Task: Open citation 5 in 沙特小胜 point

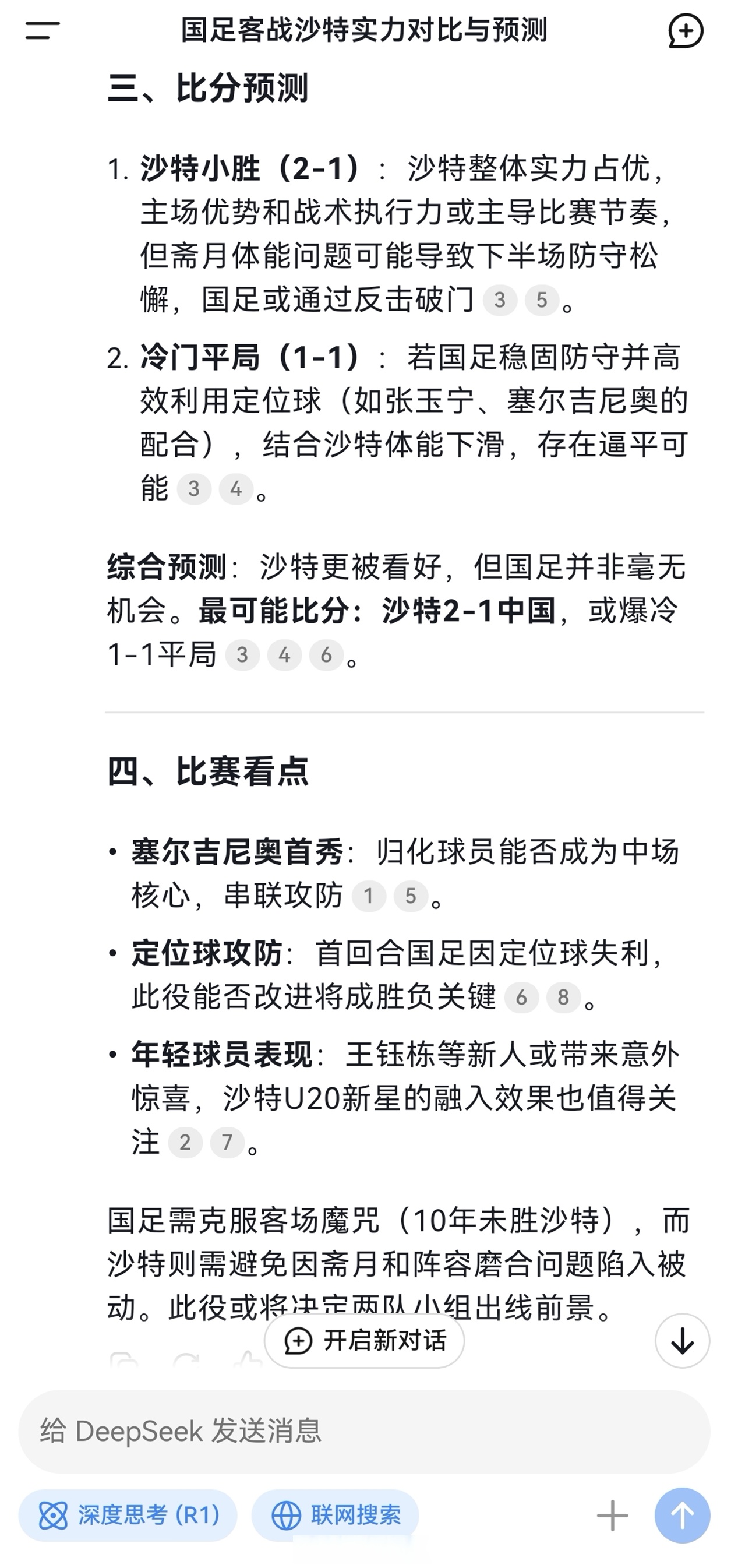Action: coord(542,300)
